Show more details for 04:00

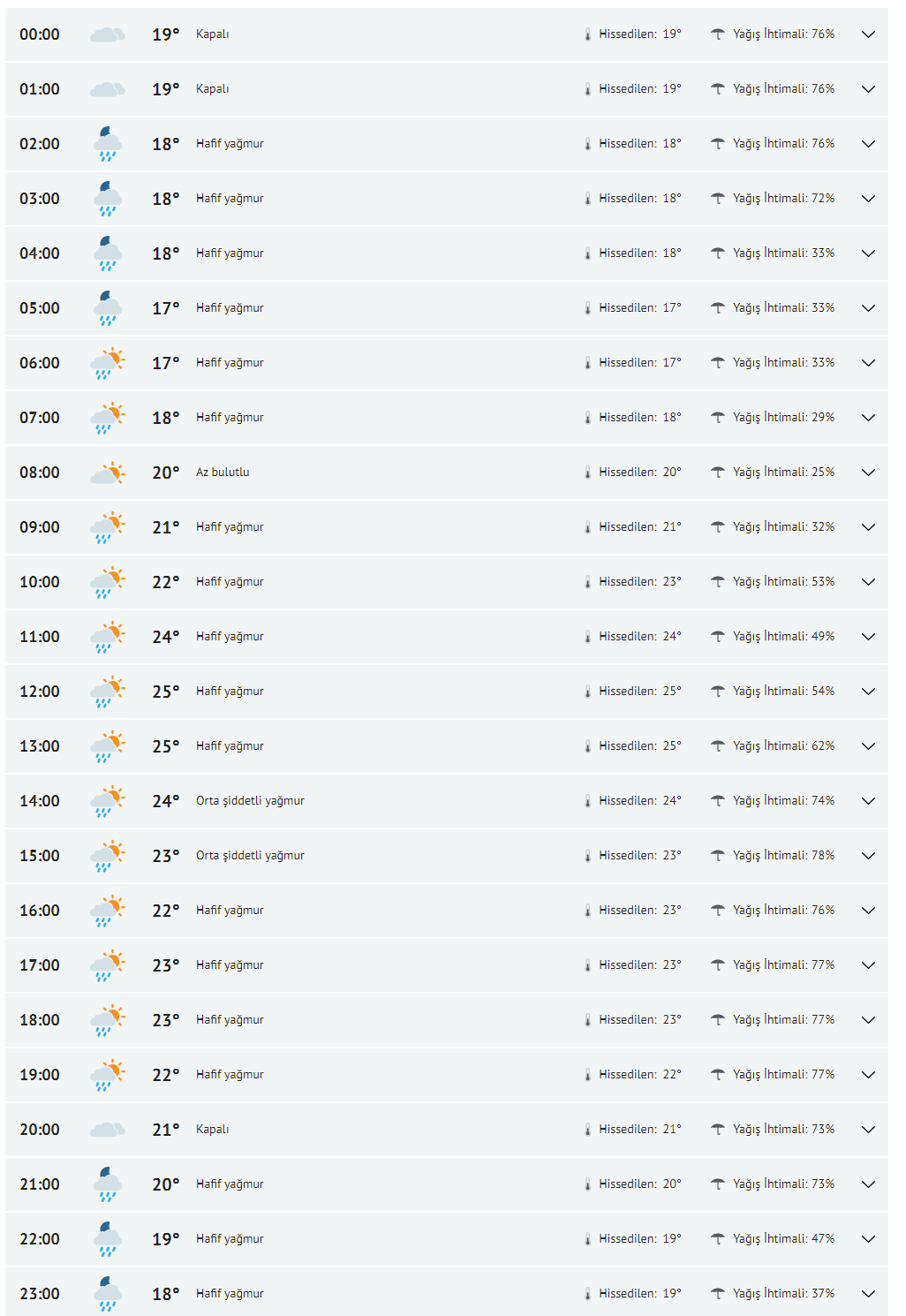point(868,253)
